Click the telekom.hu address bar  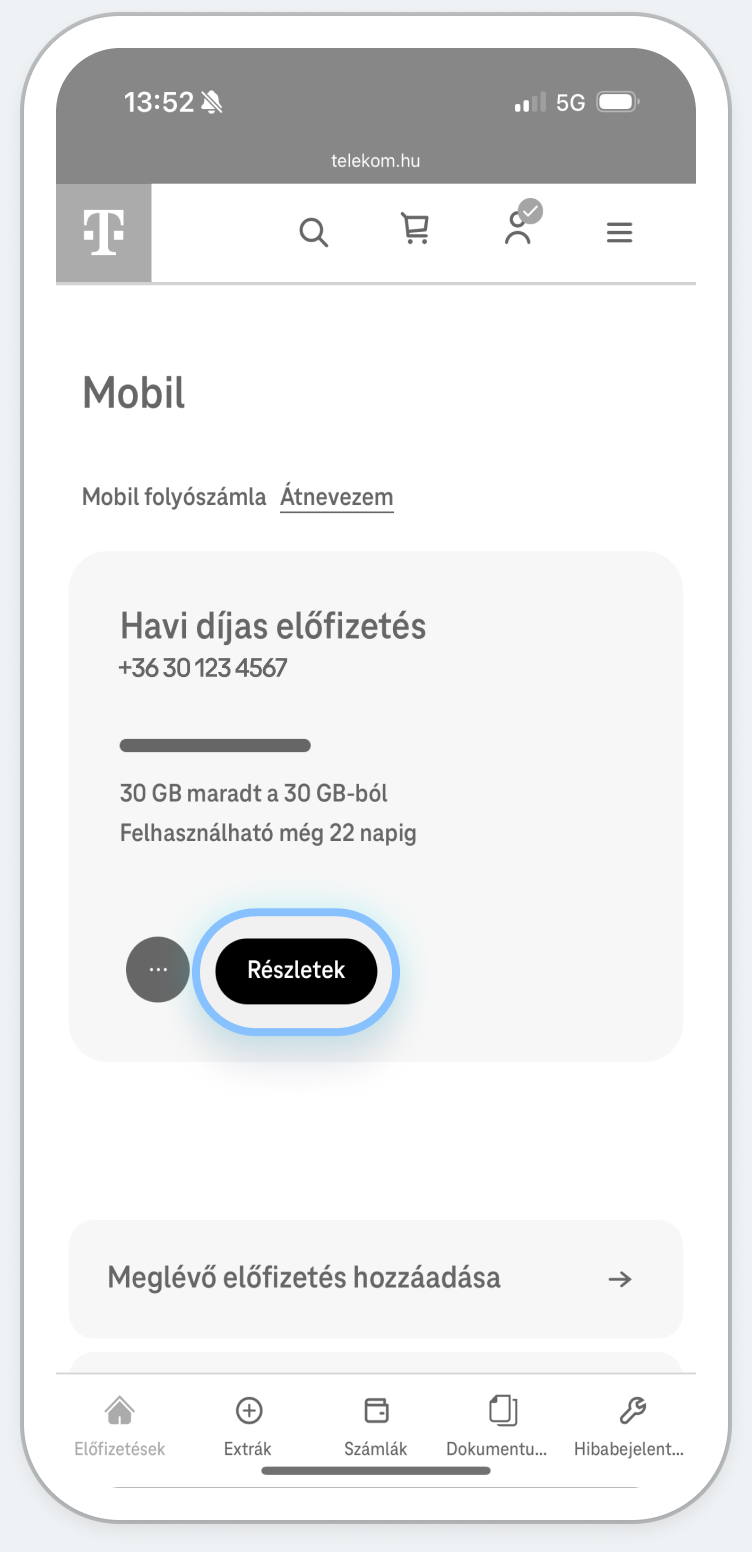coord(376,160)
